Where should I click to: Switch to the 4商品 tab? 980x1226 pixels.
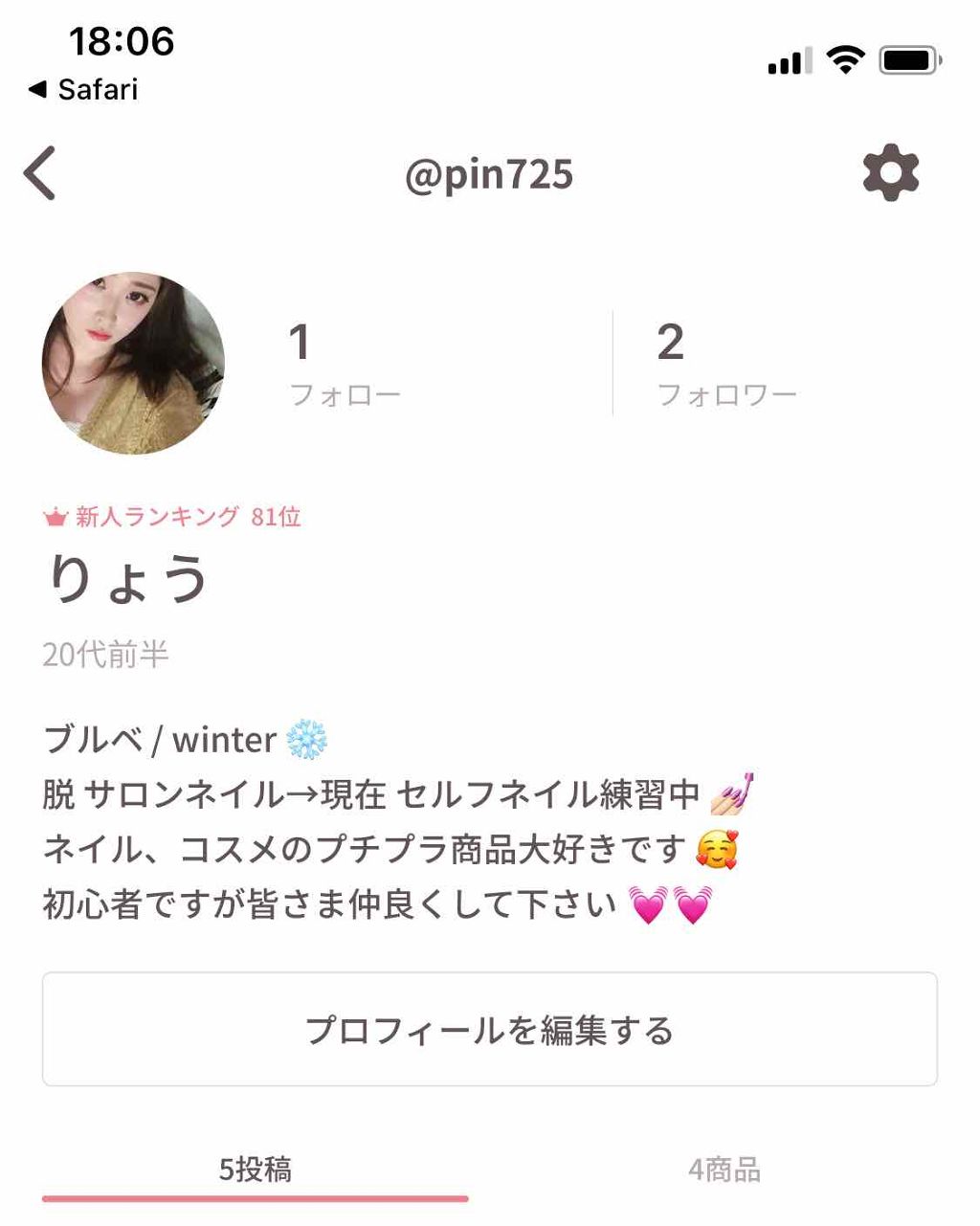[x=724, y=1170]
